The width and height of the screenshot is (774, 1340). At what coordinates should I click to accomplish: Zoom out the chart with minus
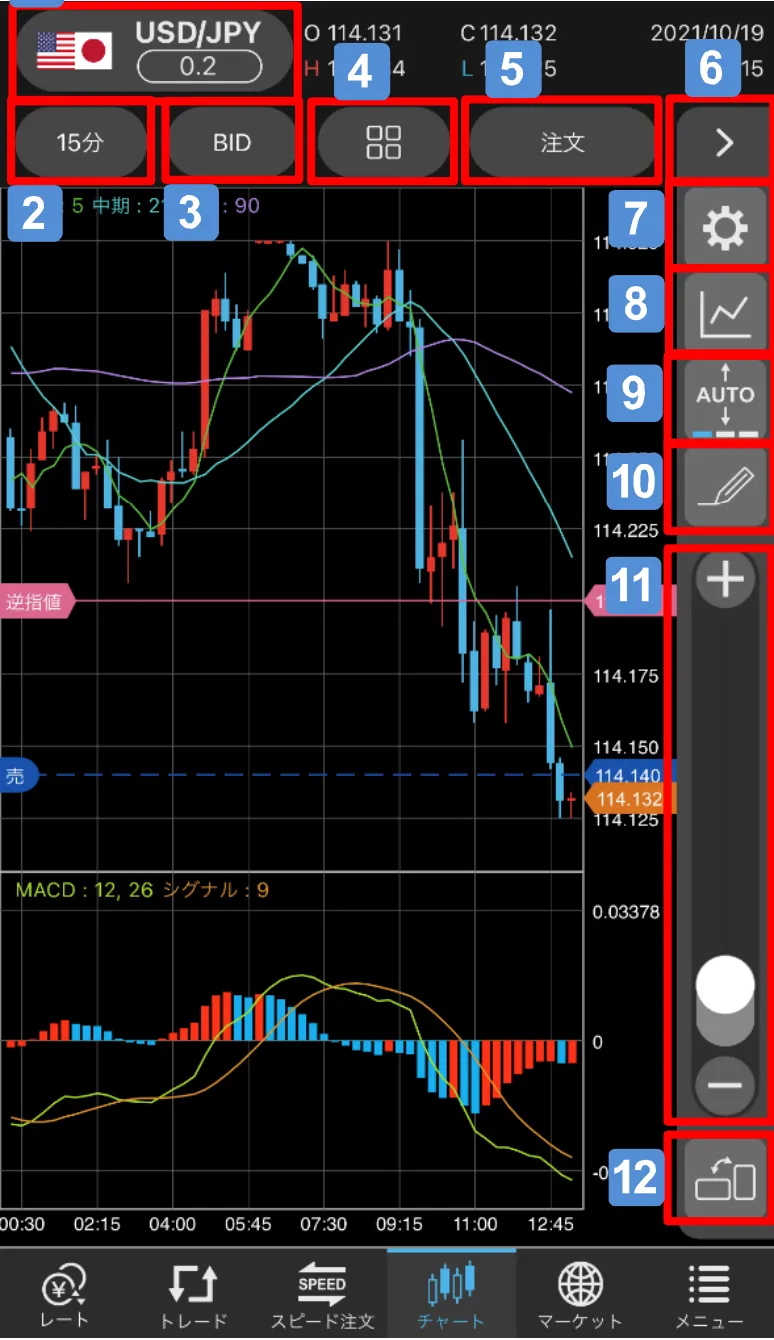click(x=725, y=1085)
